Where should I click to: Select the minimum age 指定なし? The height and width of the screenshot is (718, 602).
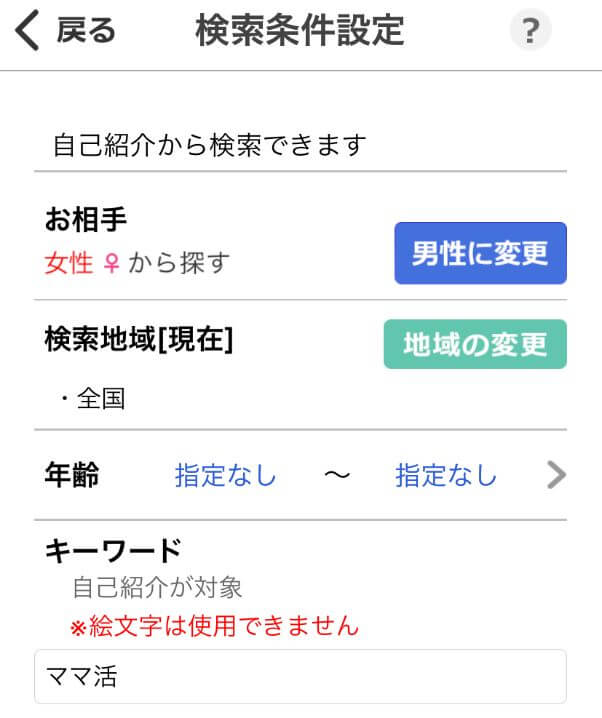226,475
